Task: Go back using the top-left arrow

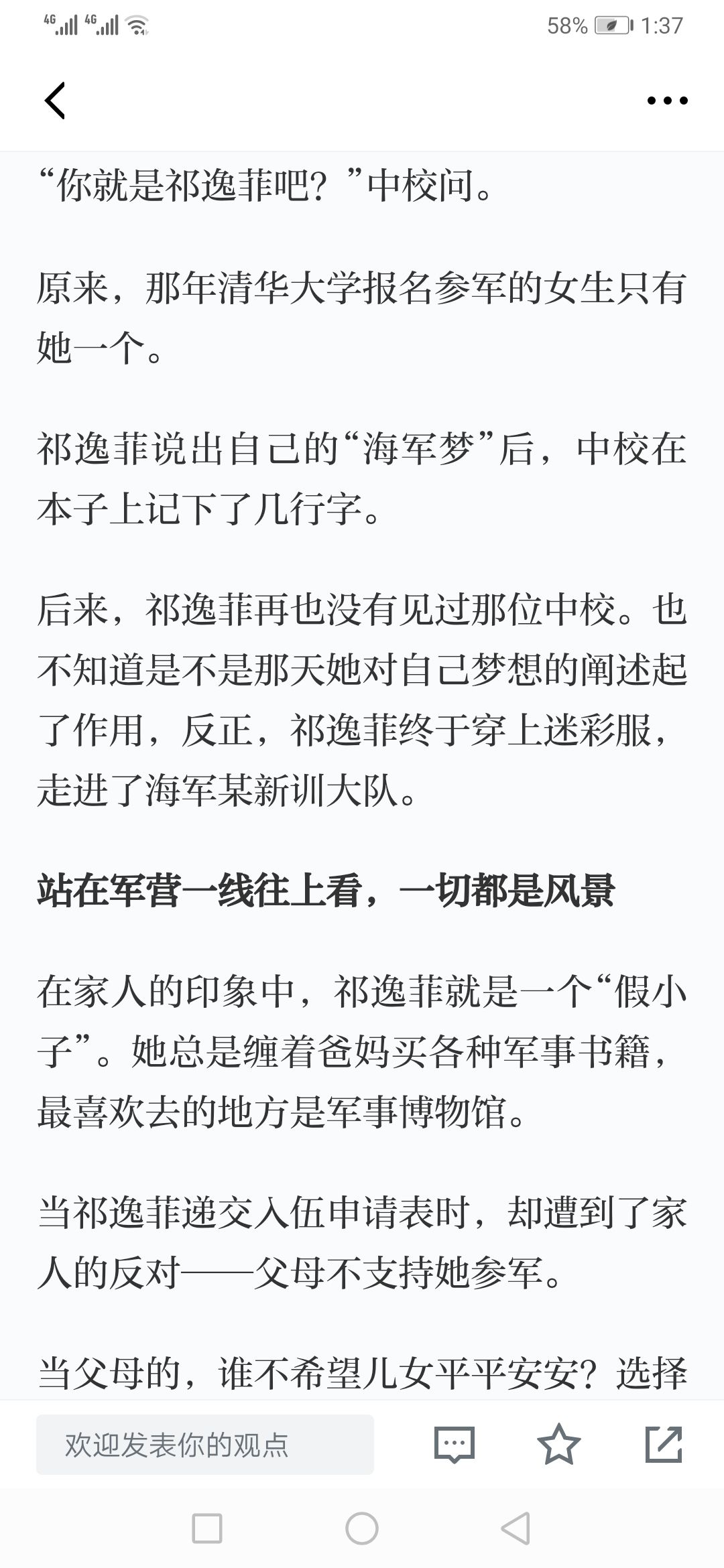Action: [x=55, y=101]
